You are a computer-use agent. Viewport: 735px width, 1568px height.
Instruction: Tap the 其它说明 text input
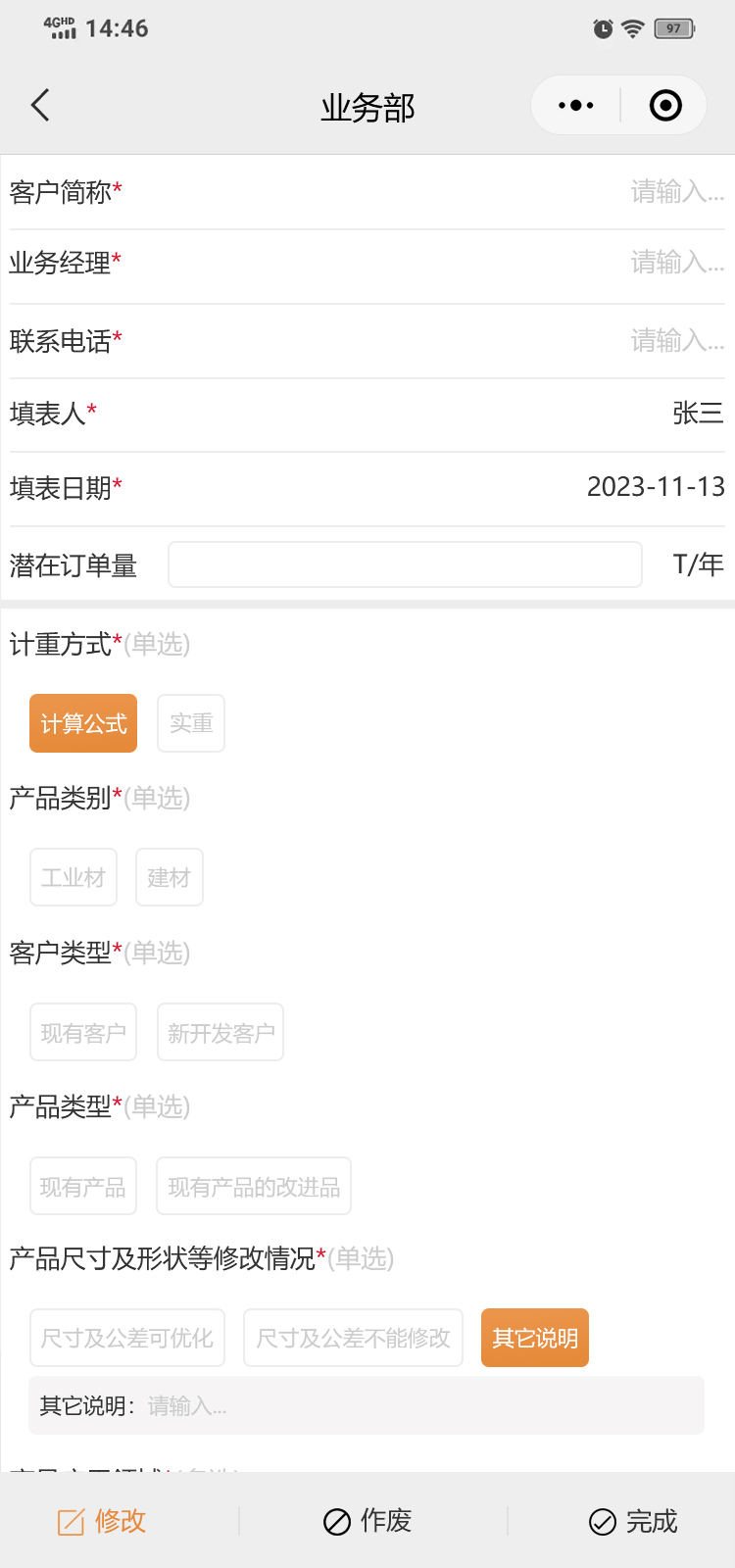pyautogui.click(x=421, y=1406)
